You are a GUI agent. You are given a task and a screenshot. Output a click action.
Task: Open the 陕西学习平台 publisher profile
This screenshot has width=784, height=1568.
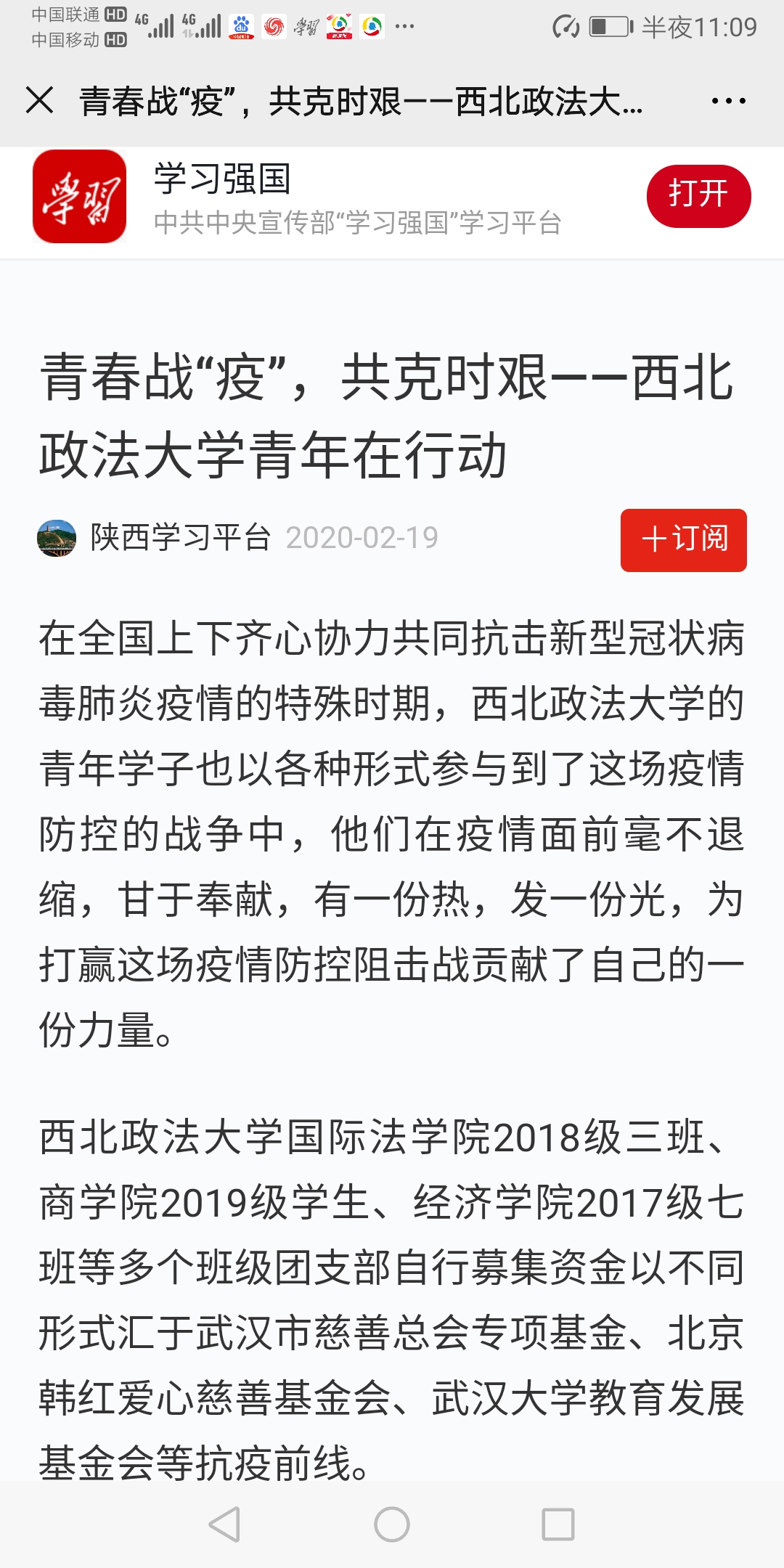180,538
